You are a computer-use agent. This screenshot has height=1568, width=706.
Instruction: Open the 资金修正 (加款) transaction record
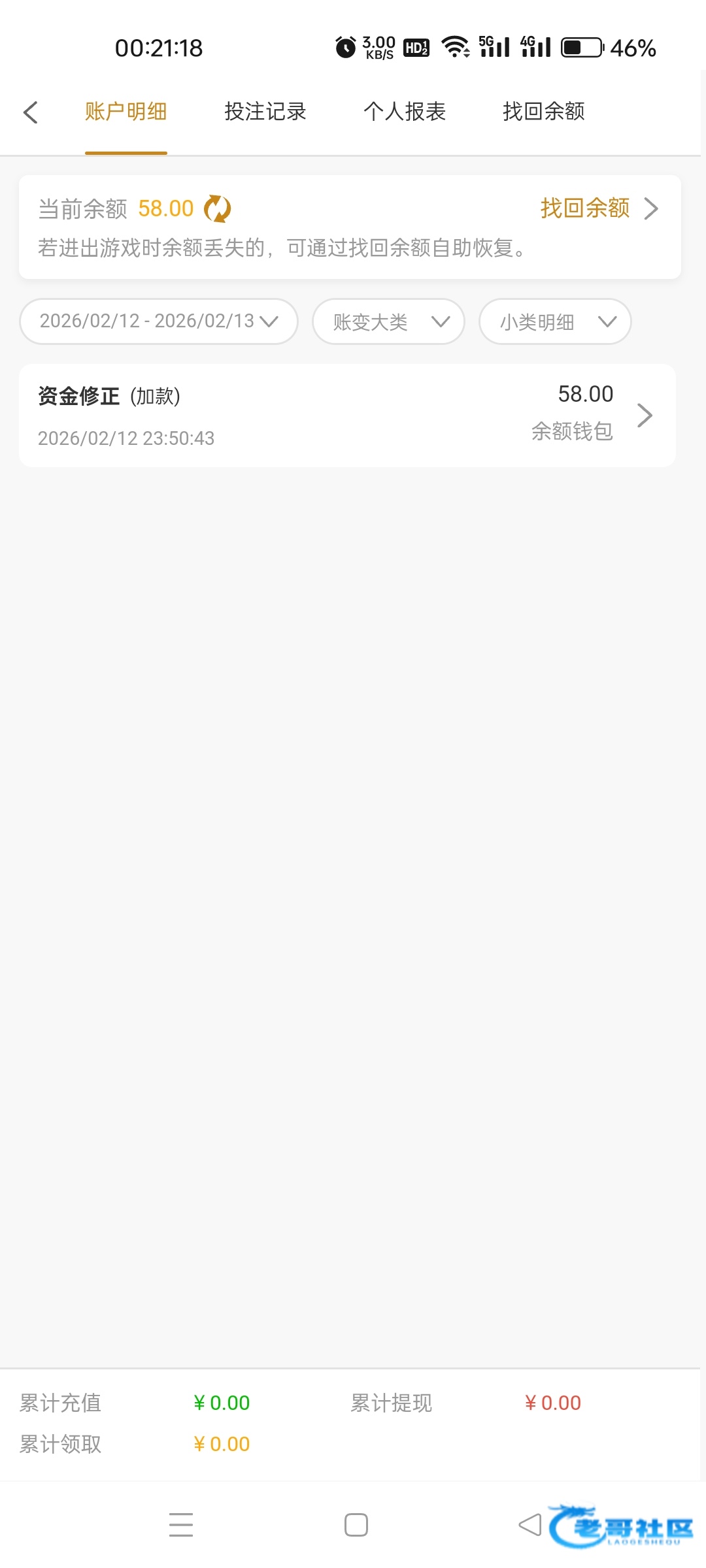pyautogui.click(x=347, y=416)
